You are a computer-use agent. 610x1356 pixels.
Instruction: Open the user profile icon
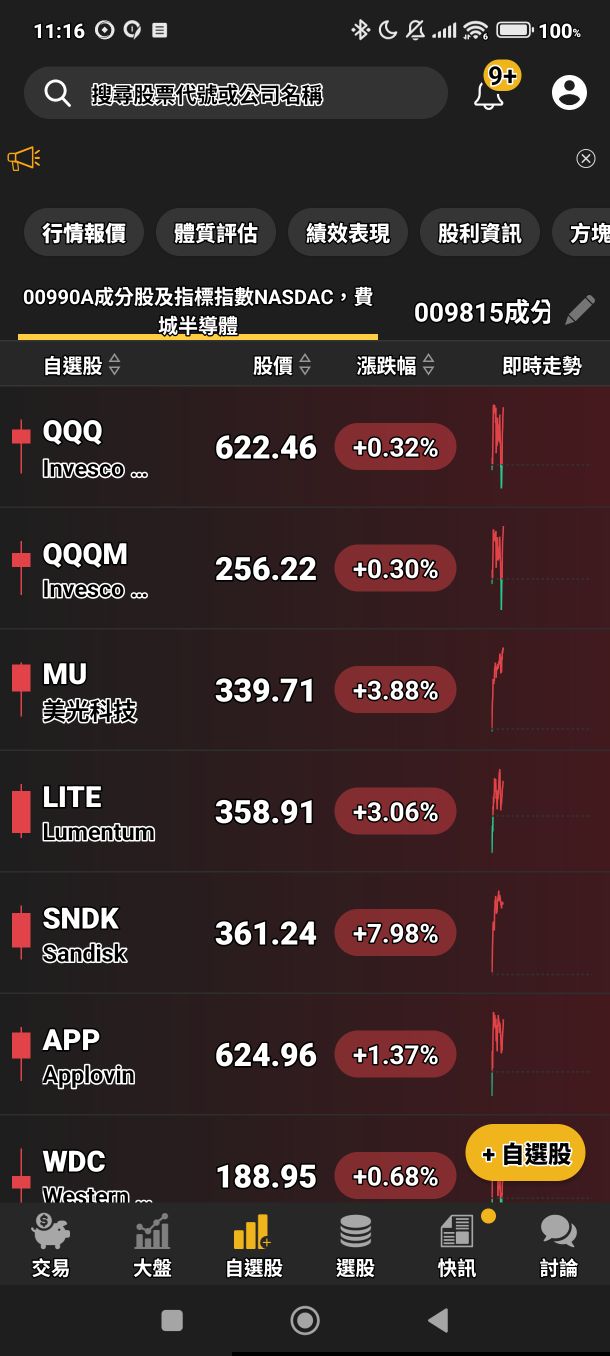pos(569,93)
